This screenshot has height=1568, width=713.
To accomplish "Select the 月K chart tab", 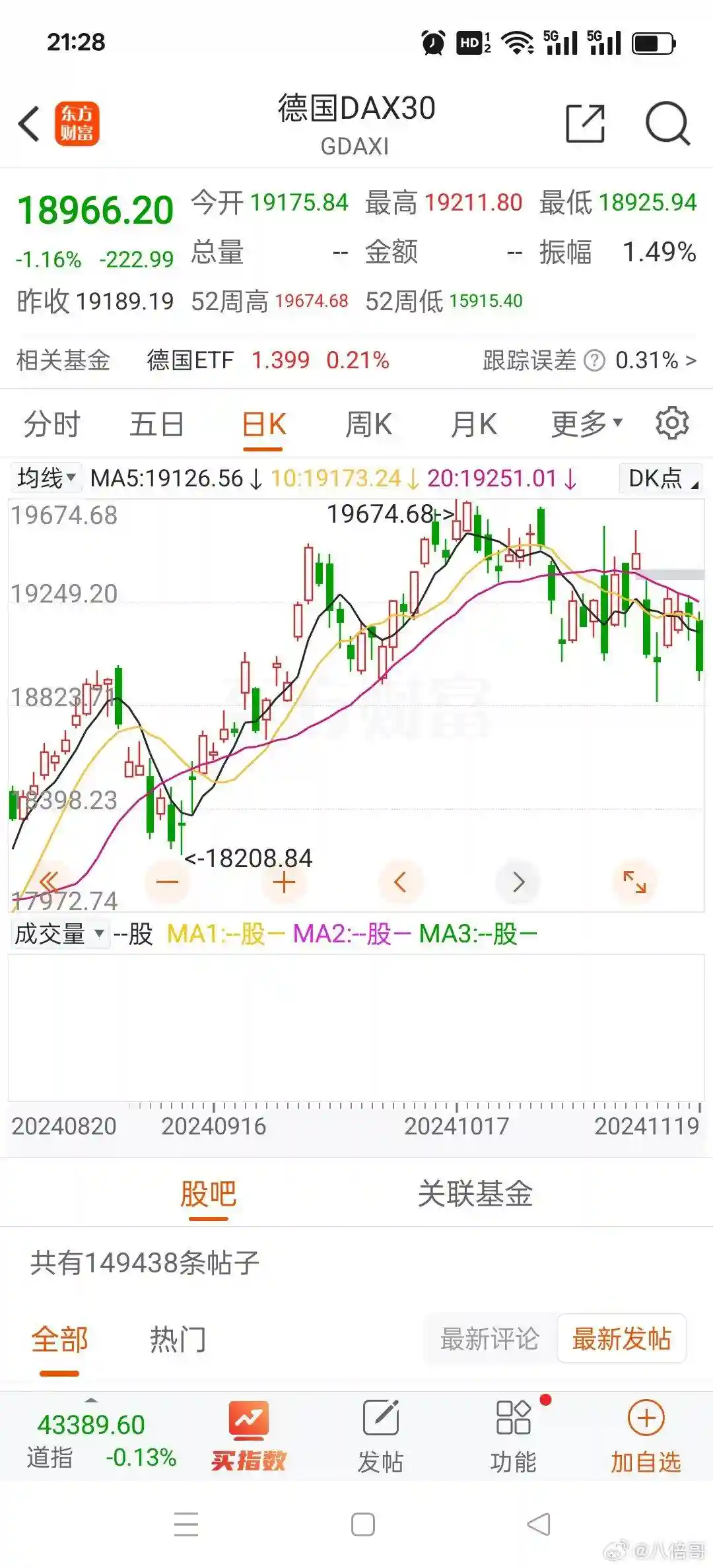I will click(473, 424).
